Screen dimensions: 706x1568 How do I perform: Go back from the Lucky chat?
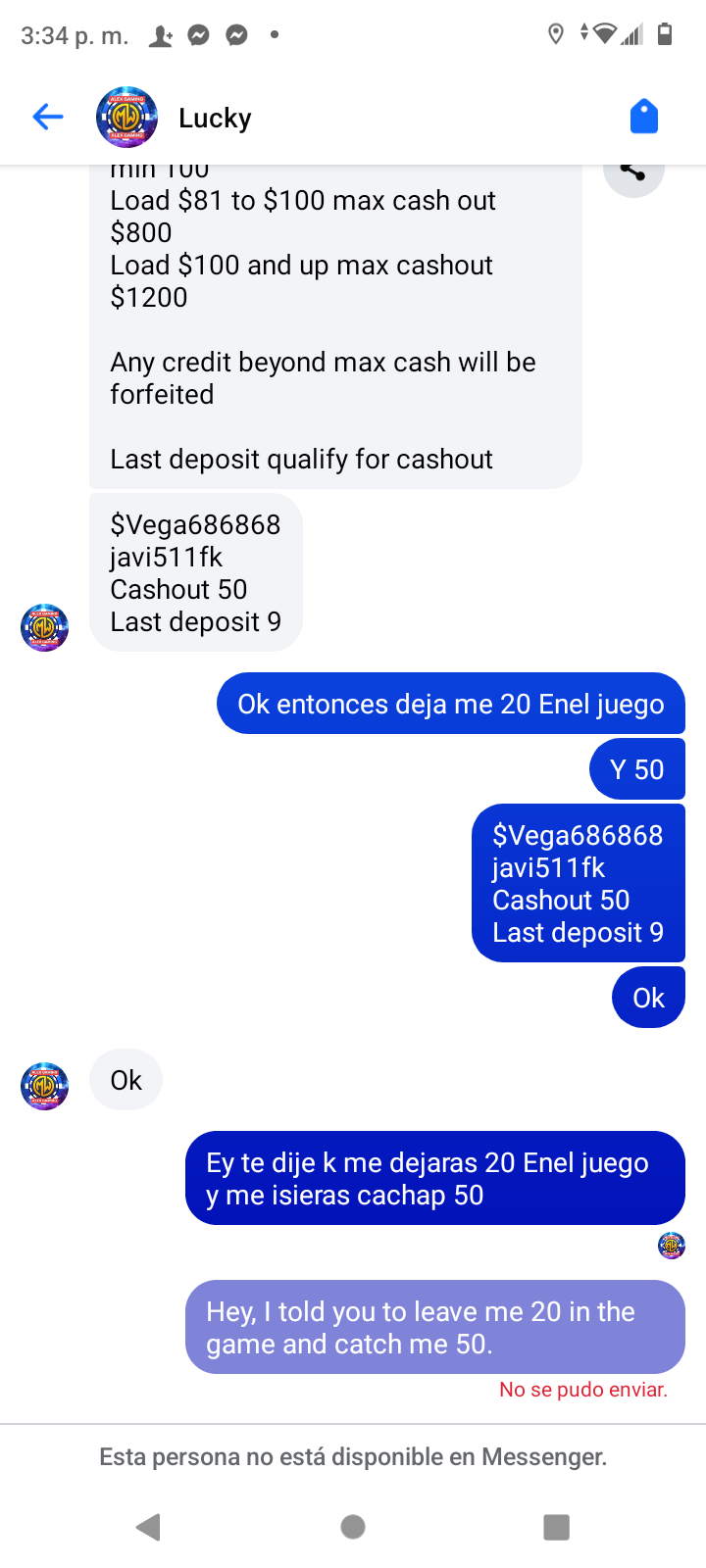[47, 118]
